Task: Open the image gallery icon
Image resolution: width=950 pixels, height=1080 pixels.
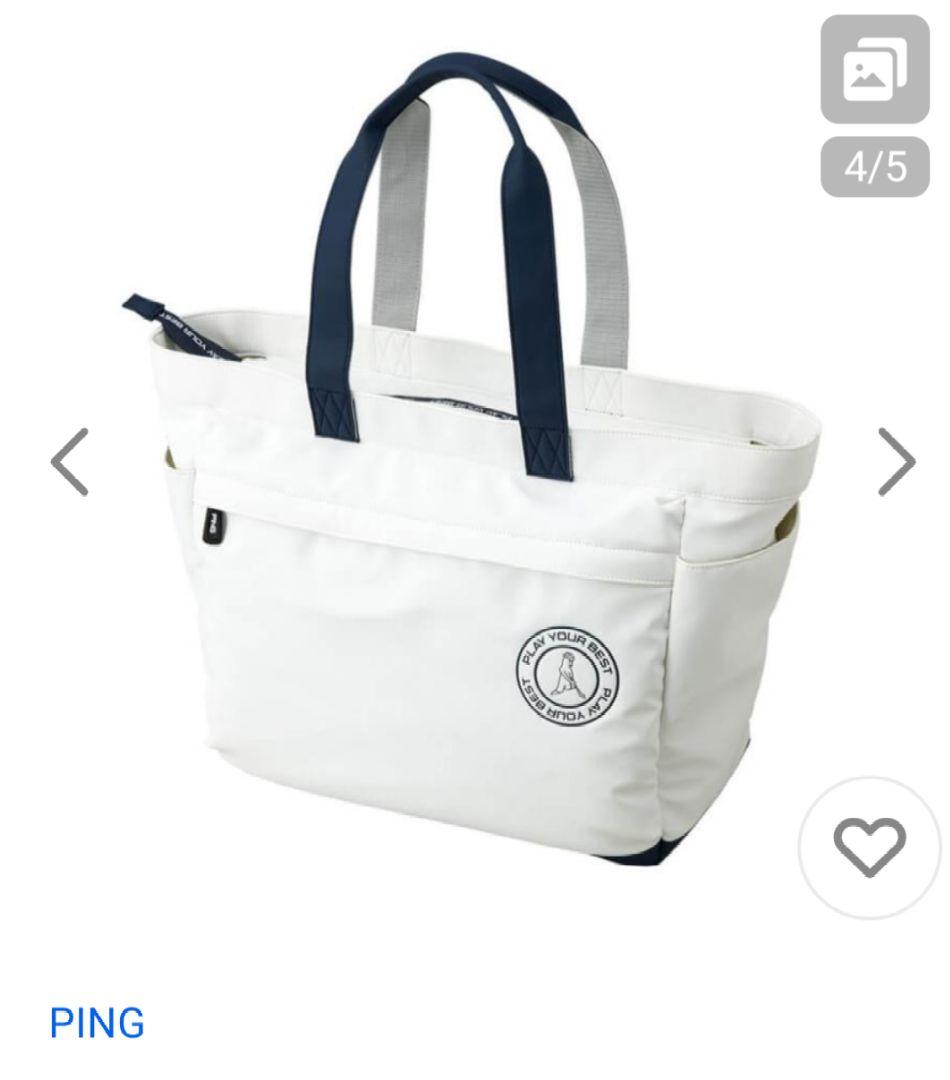Action: click(875, 69)
